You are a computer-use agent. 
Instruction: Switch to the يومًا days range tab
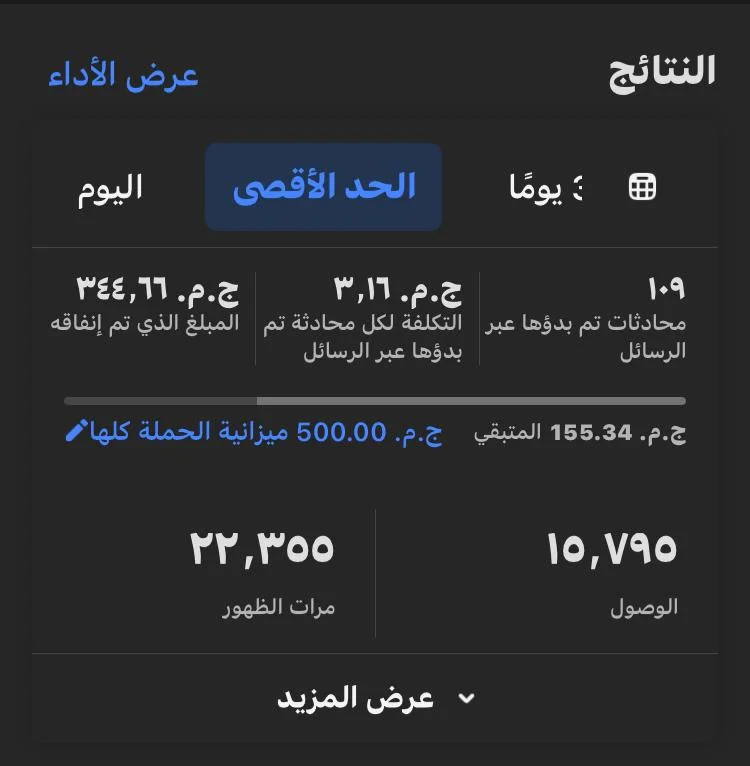[546, 187]
